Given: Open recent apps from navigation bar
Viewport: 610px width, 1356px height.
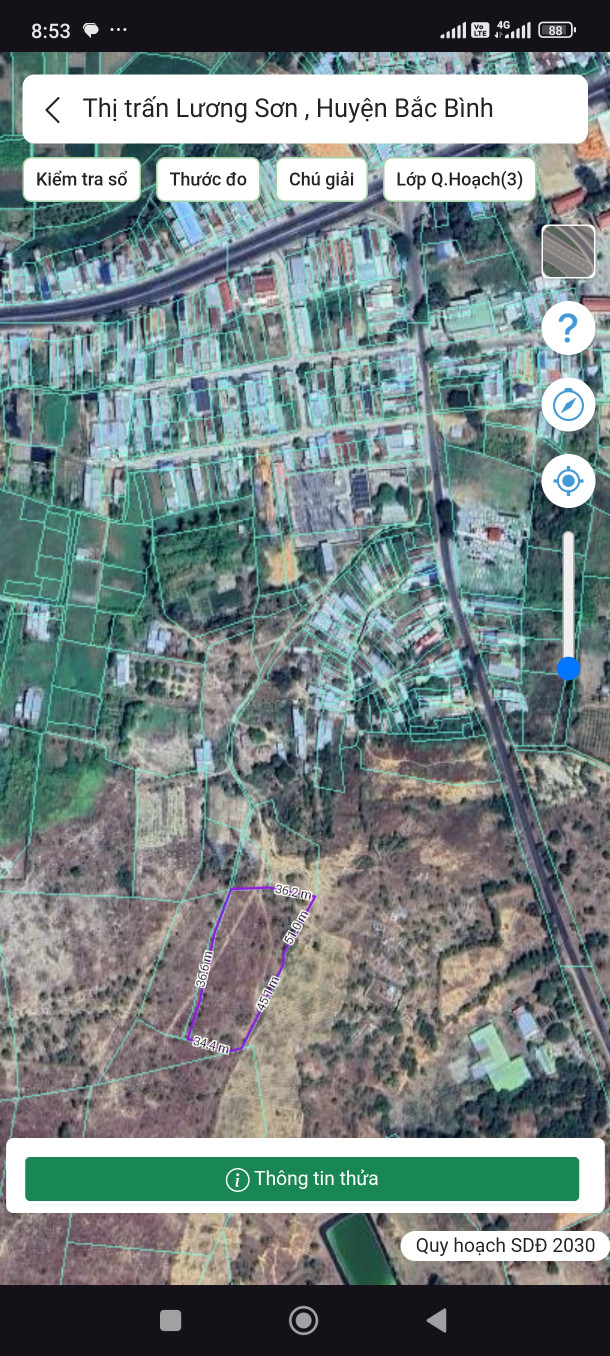Looking at the screenshot, I should [171, 1321].
